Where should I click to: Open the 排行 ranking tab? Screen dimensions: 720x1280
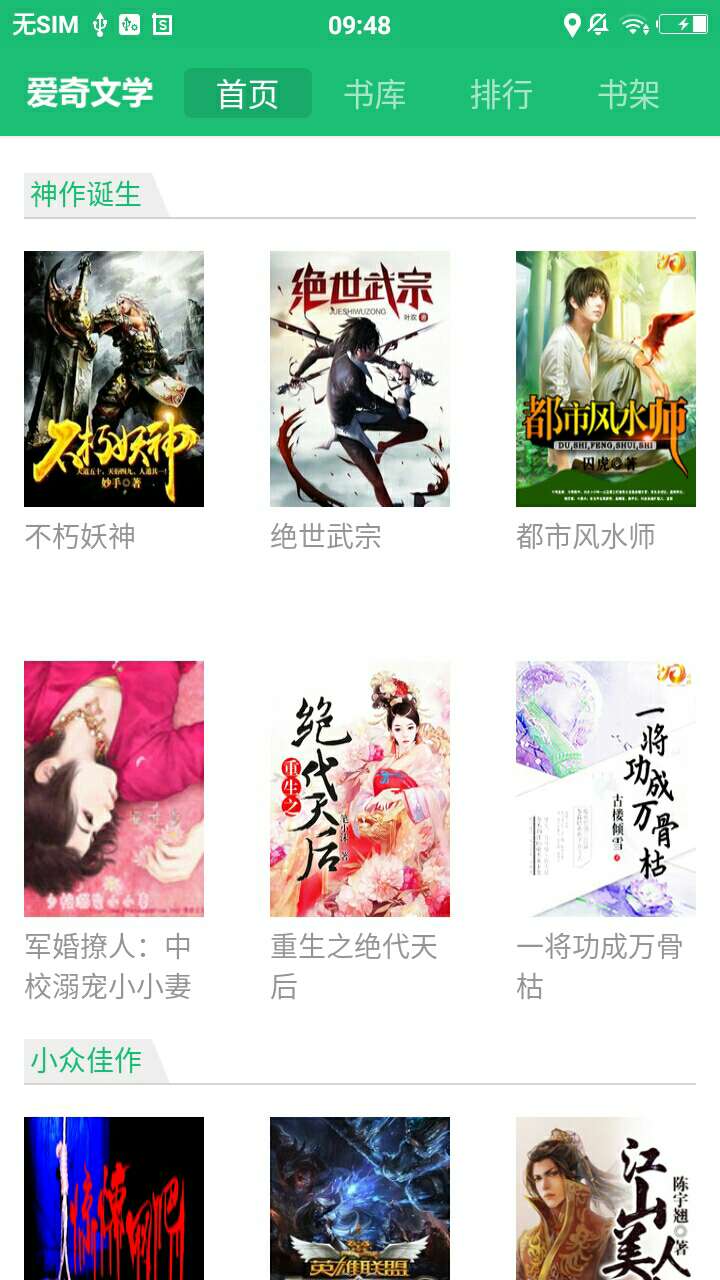(501, 94)
